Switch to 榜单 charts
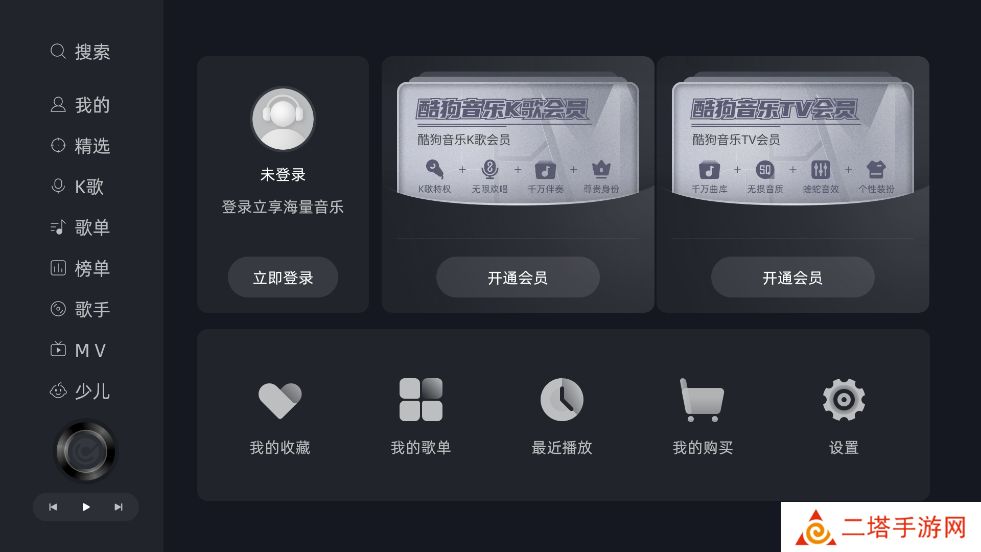The image size is (981, 552). [81, 269]
